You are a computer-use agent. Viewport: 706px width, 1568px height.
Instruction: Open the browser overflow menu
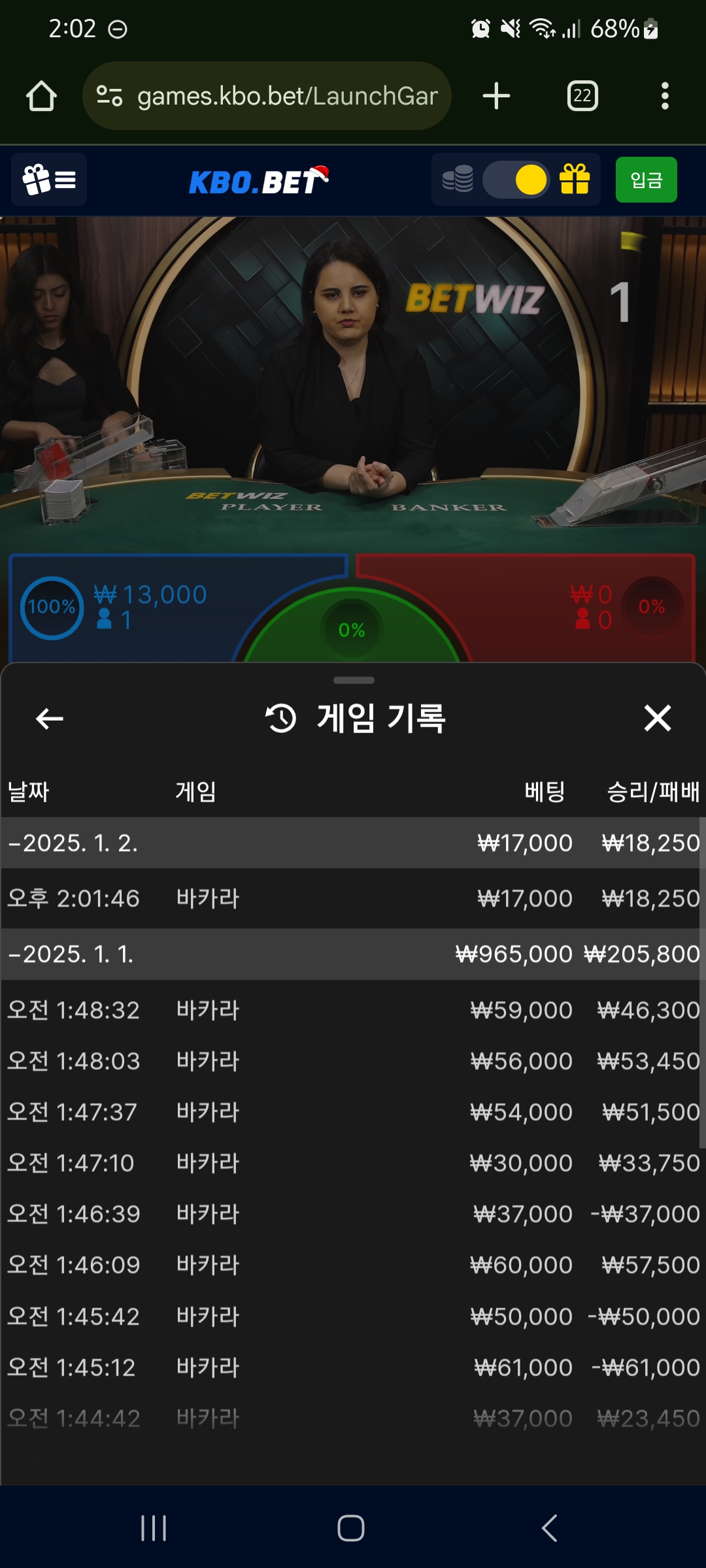point(665,96)
